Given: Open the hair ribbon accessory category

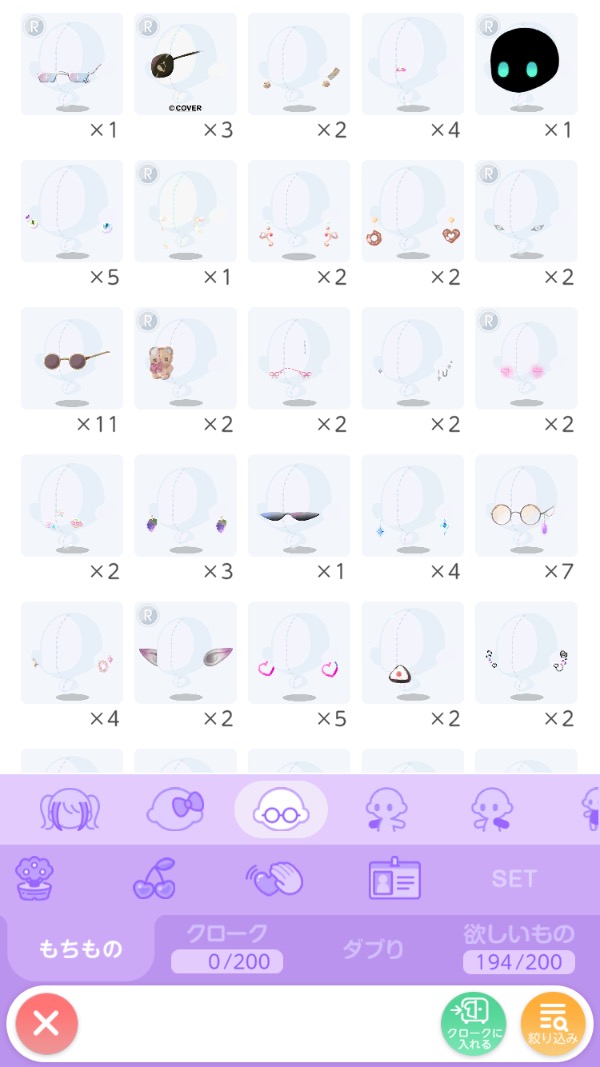Looking at the screenshot, I should pos(175,809).
